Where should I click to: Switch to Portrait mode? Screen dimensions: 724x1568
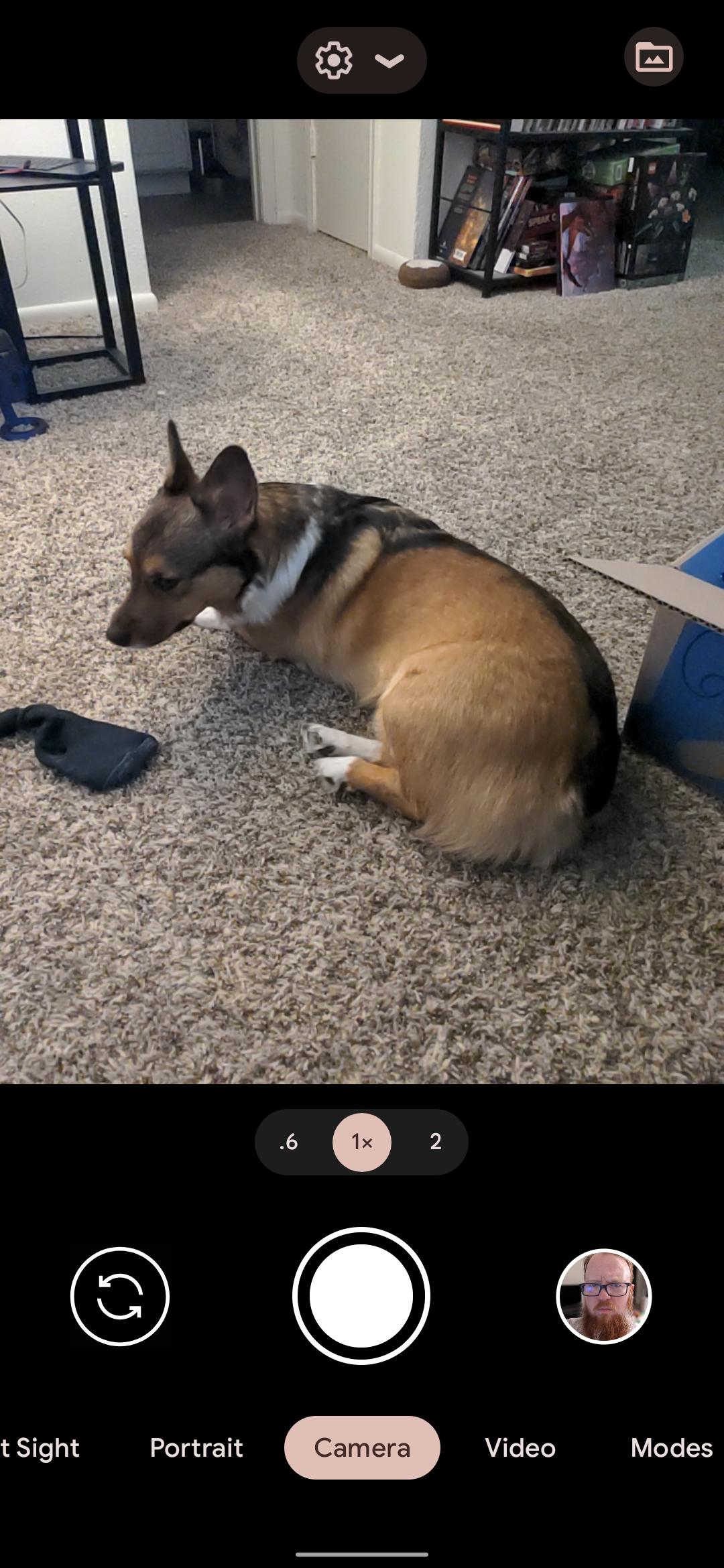pyautogui.click(x=196, y=1448)
